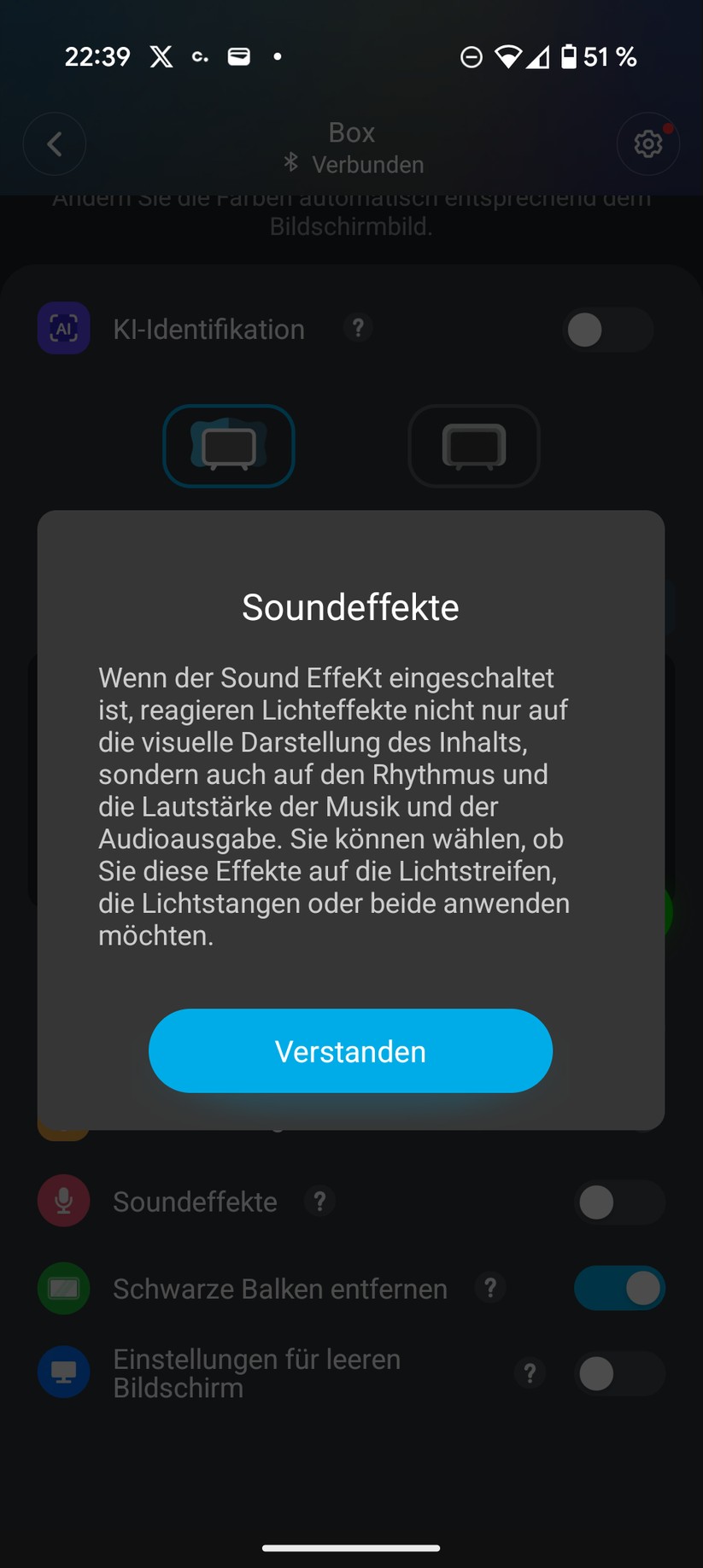This screenshot has height=1568, width=703.
Task: Open the help tooltip for KI-Identifikation
Action: tap(358, 328)
